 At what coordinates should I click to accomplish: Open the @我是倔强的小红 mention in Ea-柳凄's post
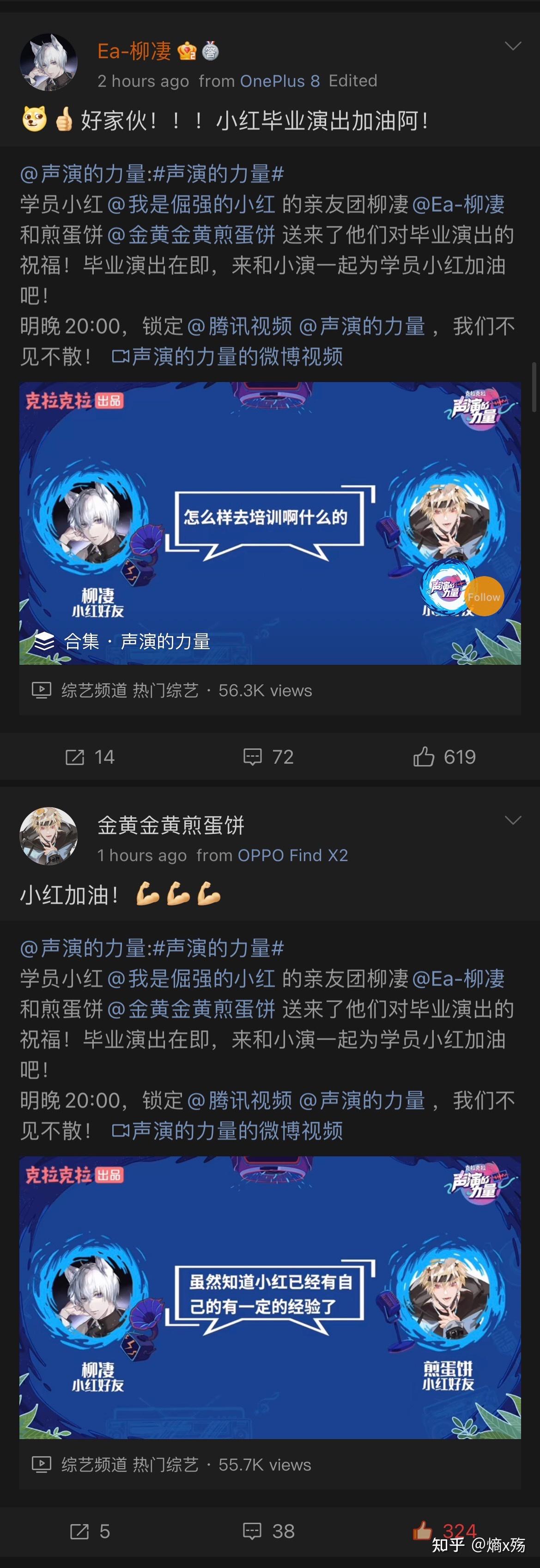(x=191, y=205)
